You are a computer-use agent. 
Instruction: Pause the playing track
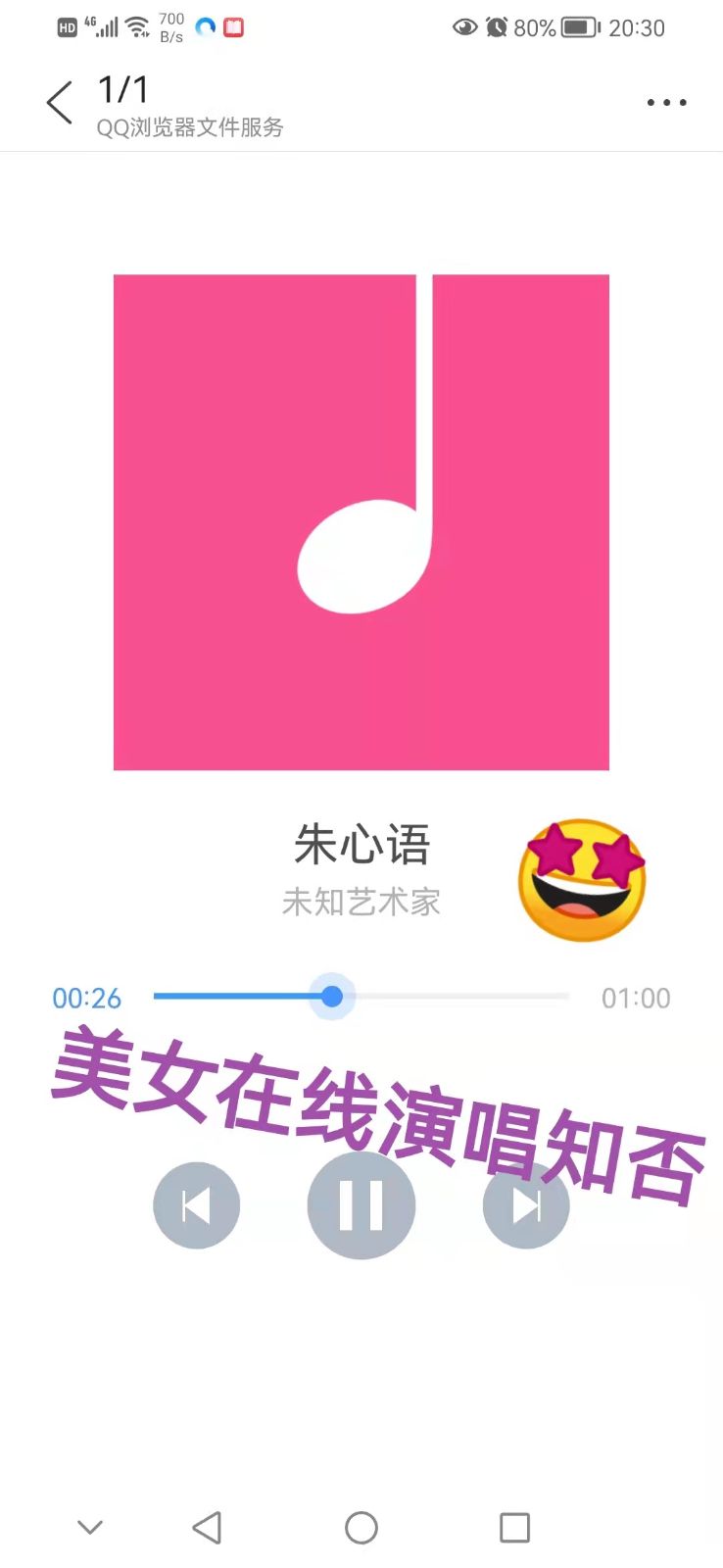[x=361, y=1204]
